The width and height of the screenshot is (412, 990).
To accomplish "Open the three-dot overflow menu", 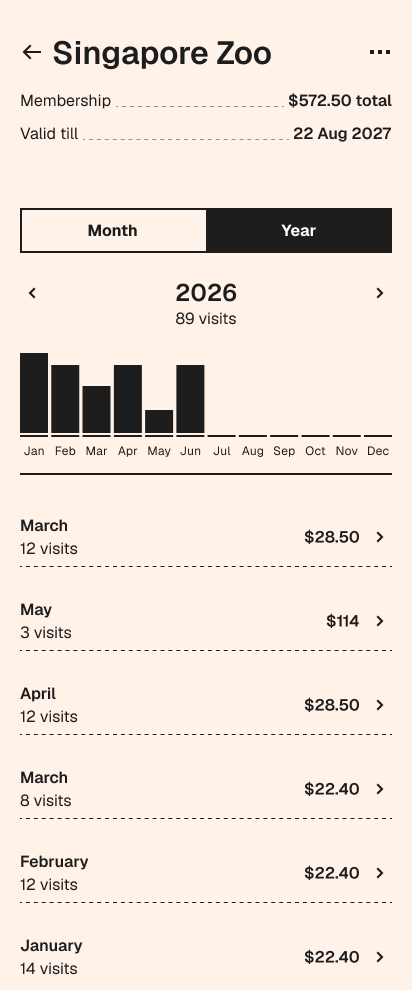I will point(379,52).
